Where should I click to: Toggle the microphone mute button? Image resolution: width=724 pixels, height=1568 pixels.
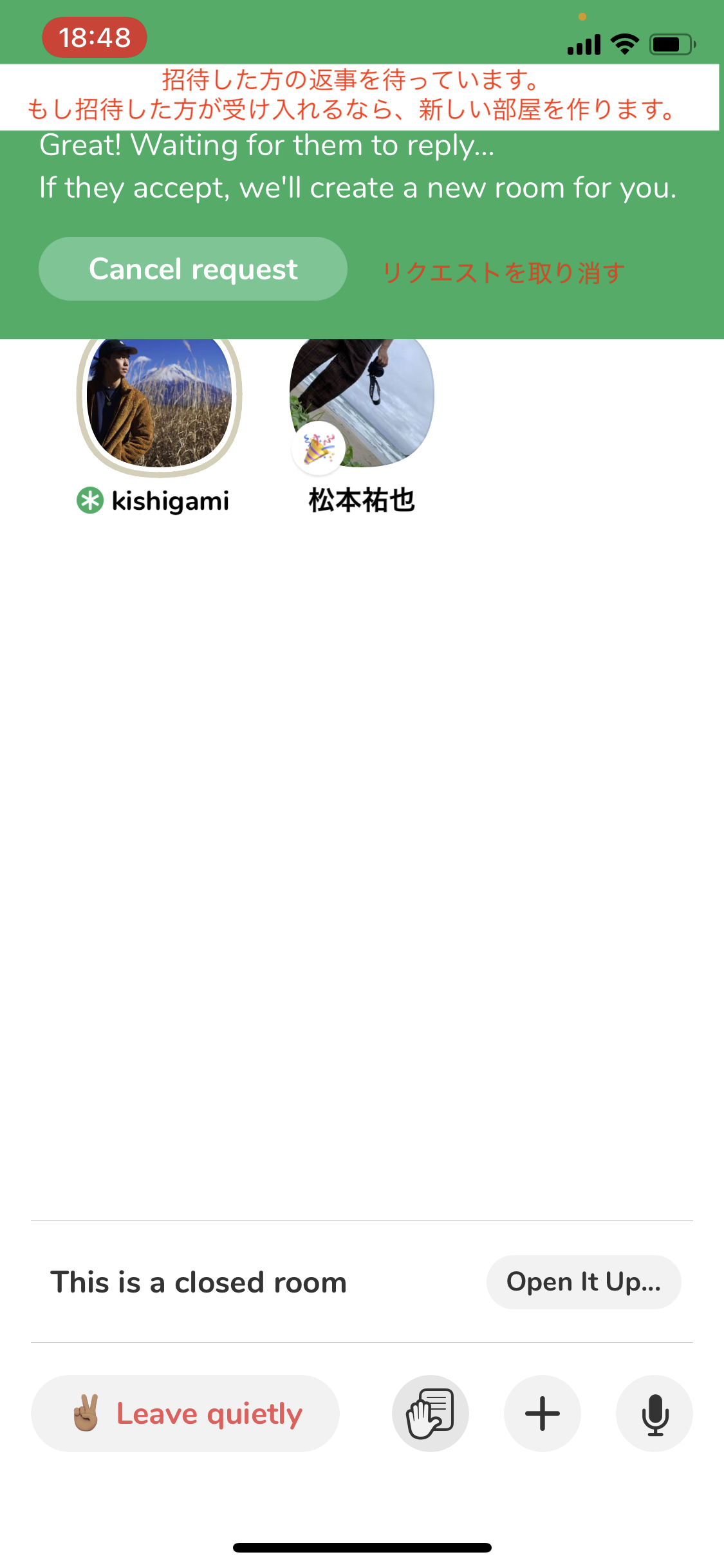(x=654, y=1414)
